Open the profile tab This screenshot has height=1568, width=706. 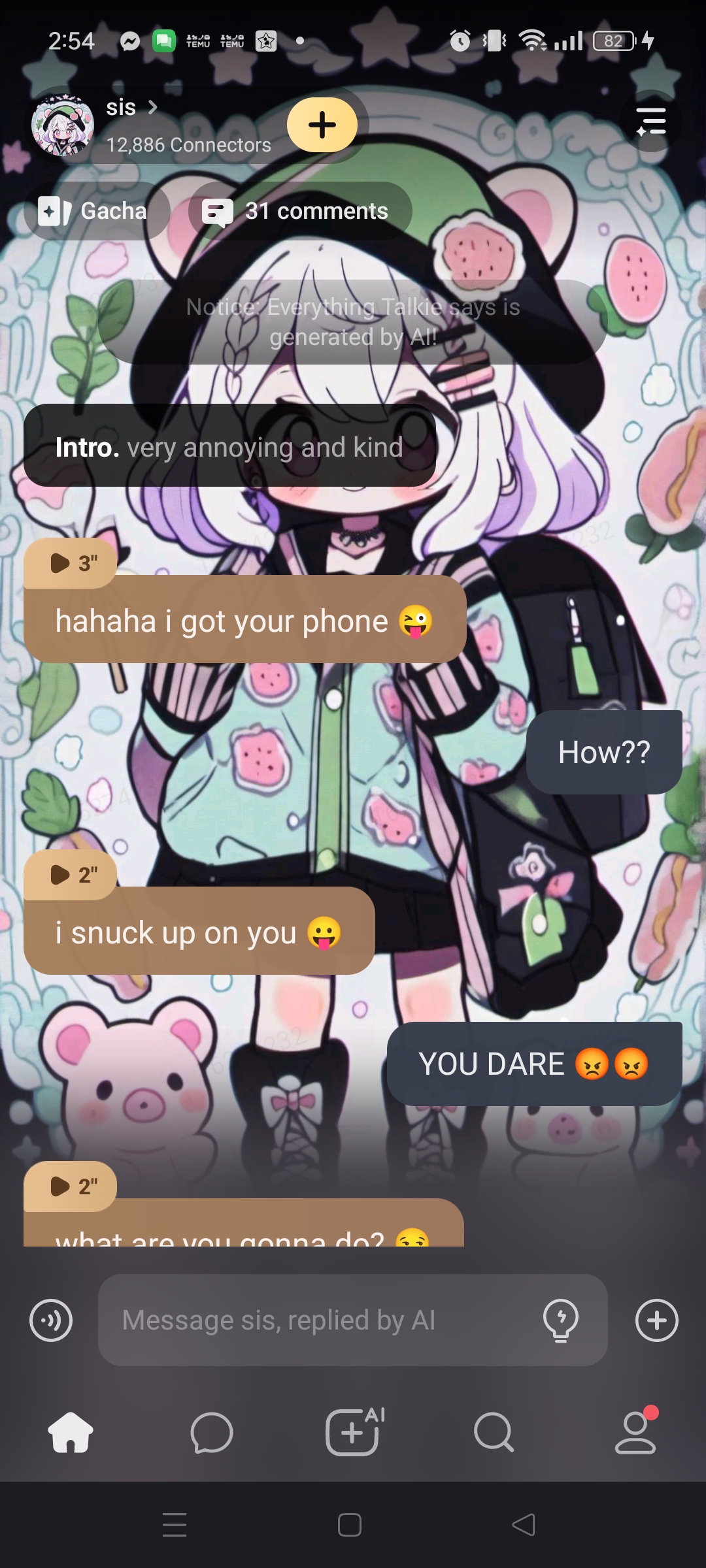[x=635, y=1433]
